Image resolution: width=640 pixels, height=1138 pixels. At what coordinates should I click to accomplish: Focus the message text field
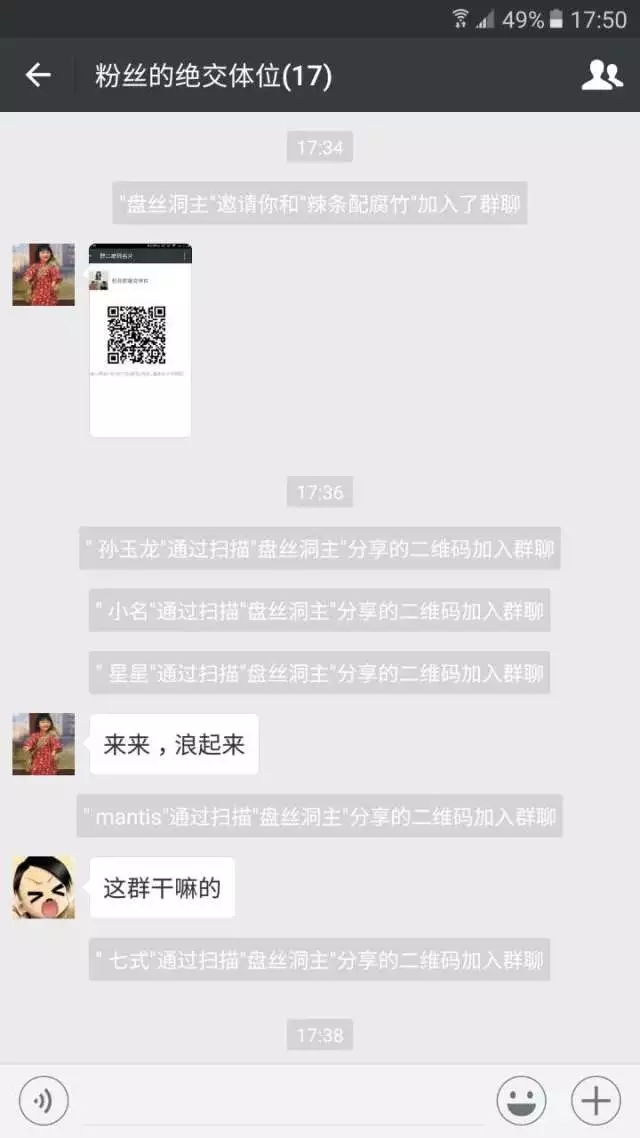click(x=282, y=1101)
